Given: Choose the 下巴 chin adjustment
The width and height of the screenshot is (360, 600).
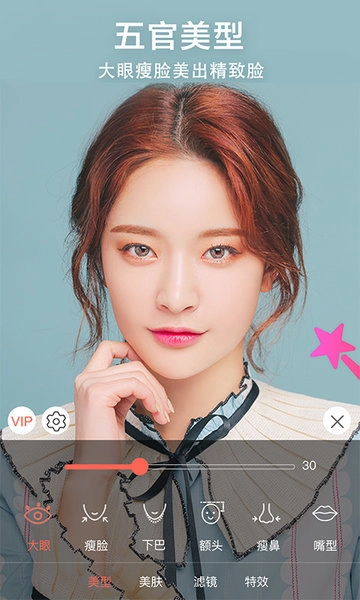Looking at the screenshot, I should coord(154,527).
